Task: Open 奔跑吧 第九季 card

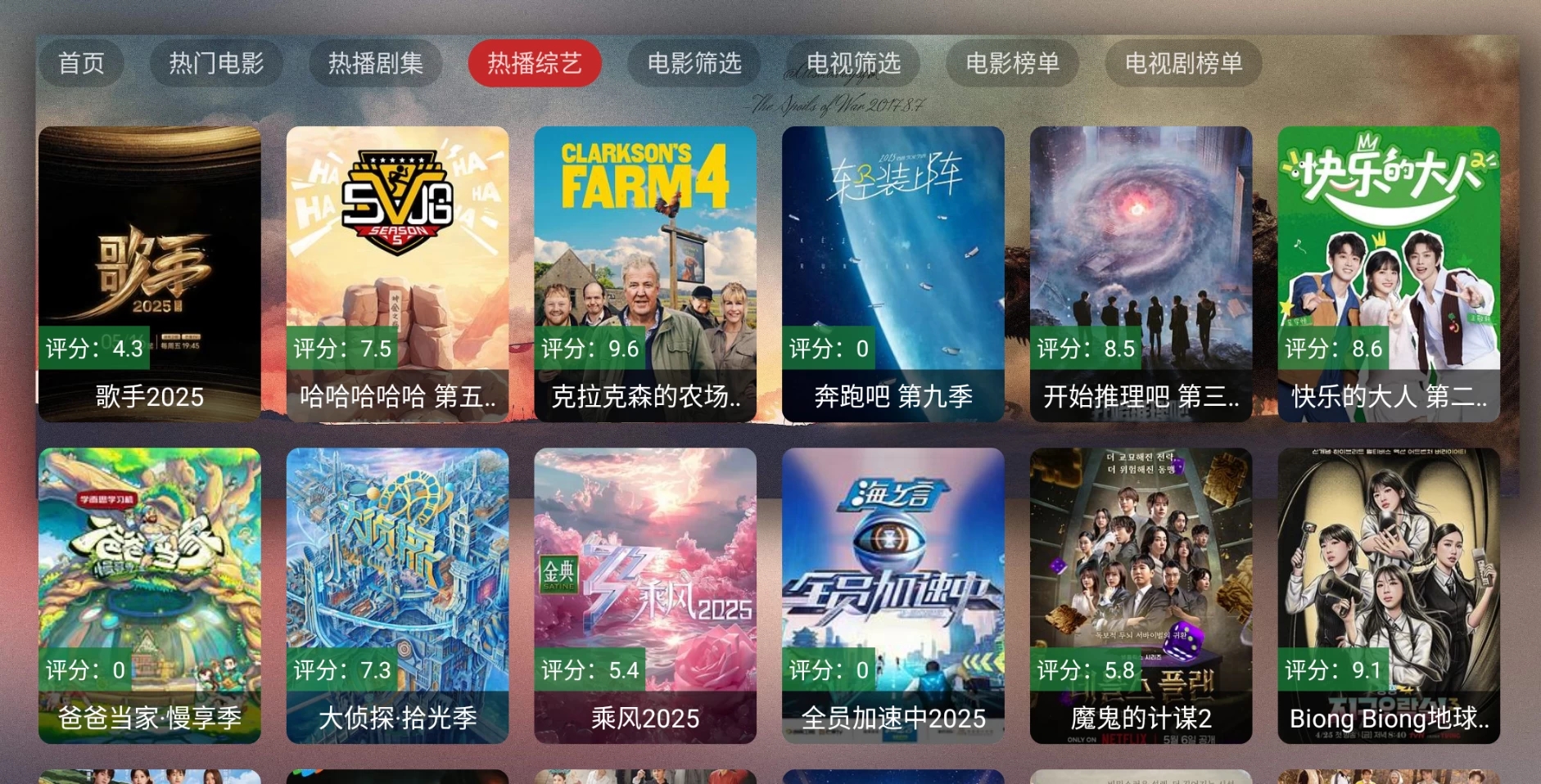Action: pyautogui.click(x=893, y=274)
